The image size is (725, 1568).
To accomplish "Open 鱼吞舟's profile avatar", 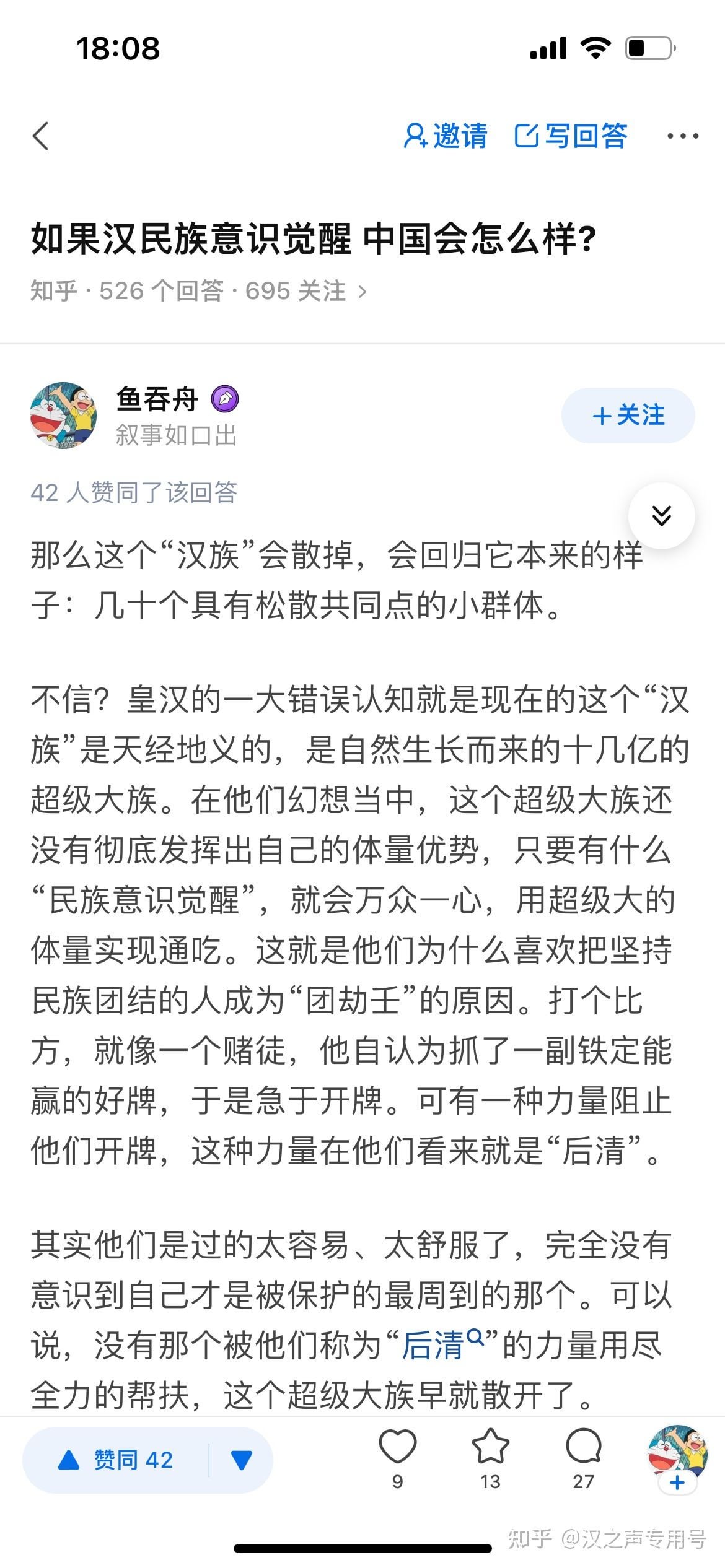I will tap(64, 416).
